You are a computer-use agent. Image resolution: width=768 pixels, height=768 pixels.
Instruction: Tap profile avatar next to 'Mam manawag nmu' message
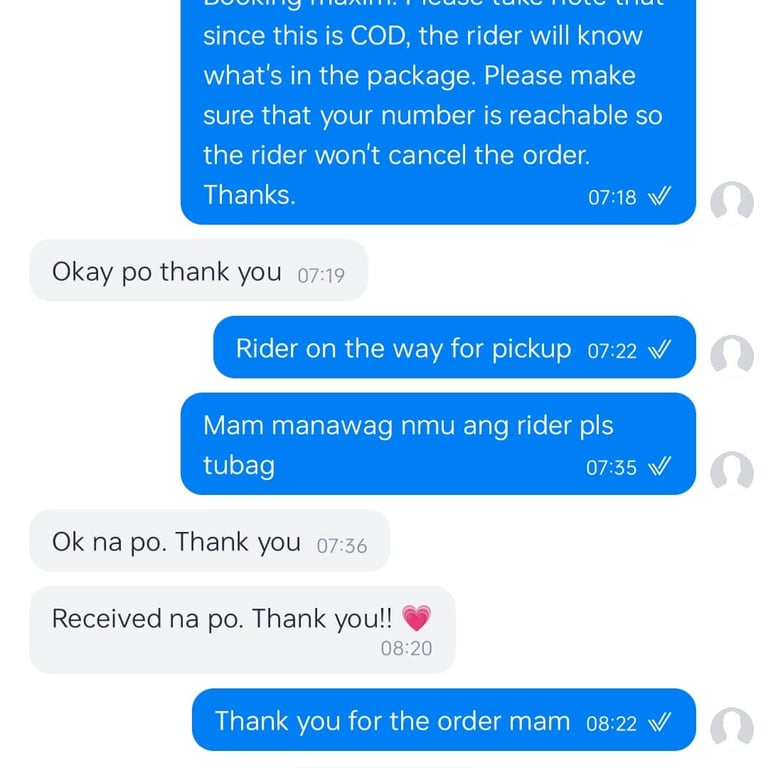point(731,471)
